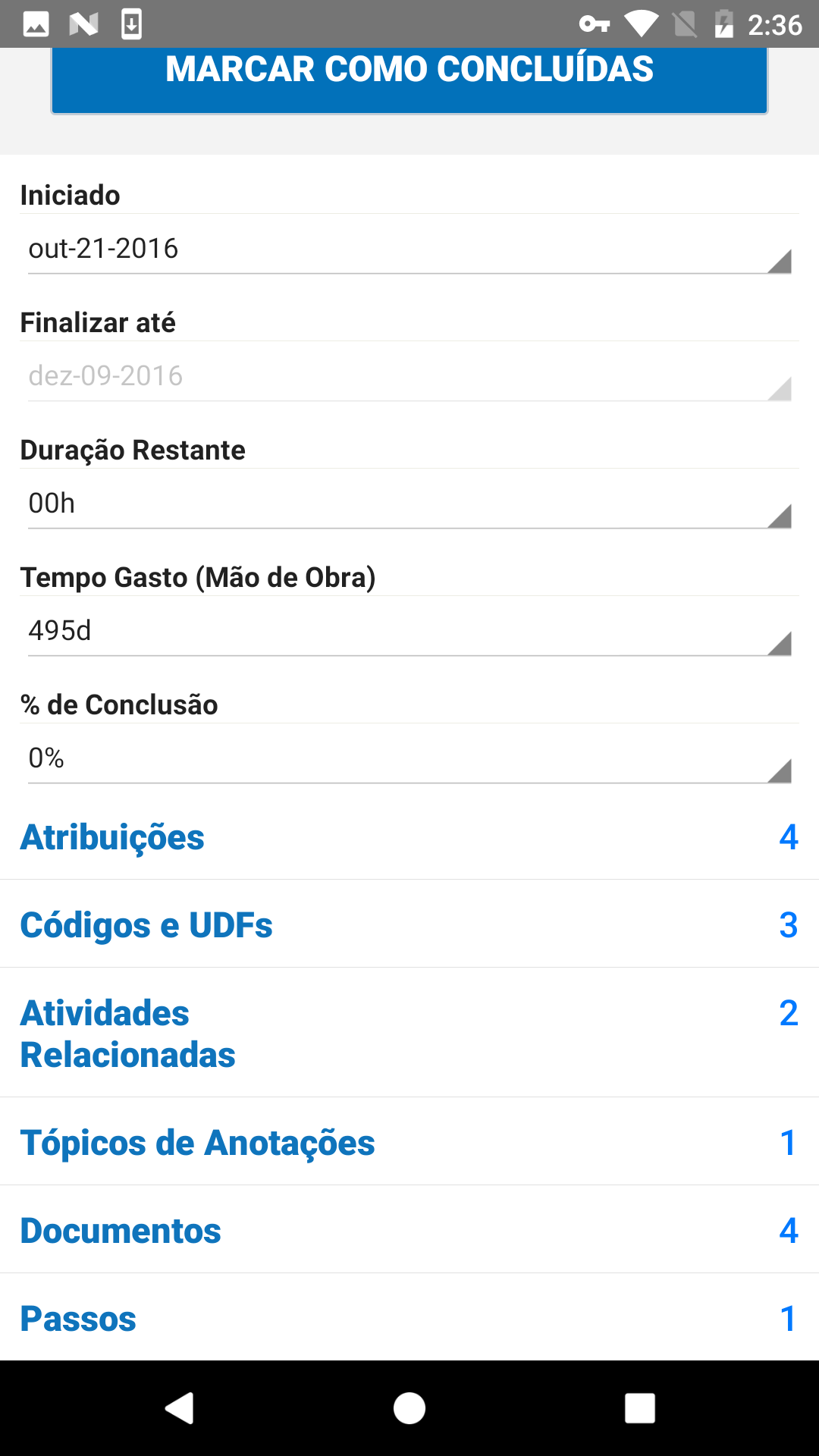The height and width of the screenshot is (1456, 819).
Task: Open the Atribuições section
Action: [x=409, y=837]
